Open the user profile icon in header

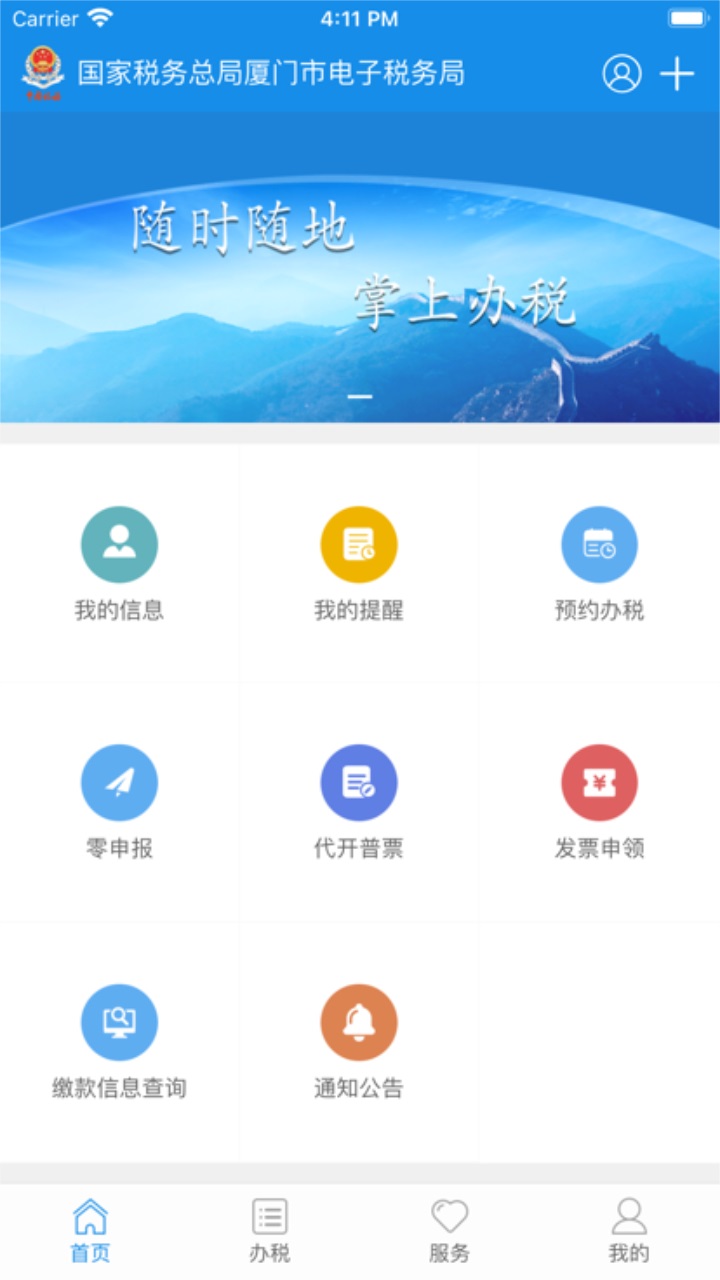click(624, 73)
